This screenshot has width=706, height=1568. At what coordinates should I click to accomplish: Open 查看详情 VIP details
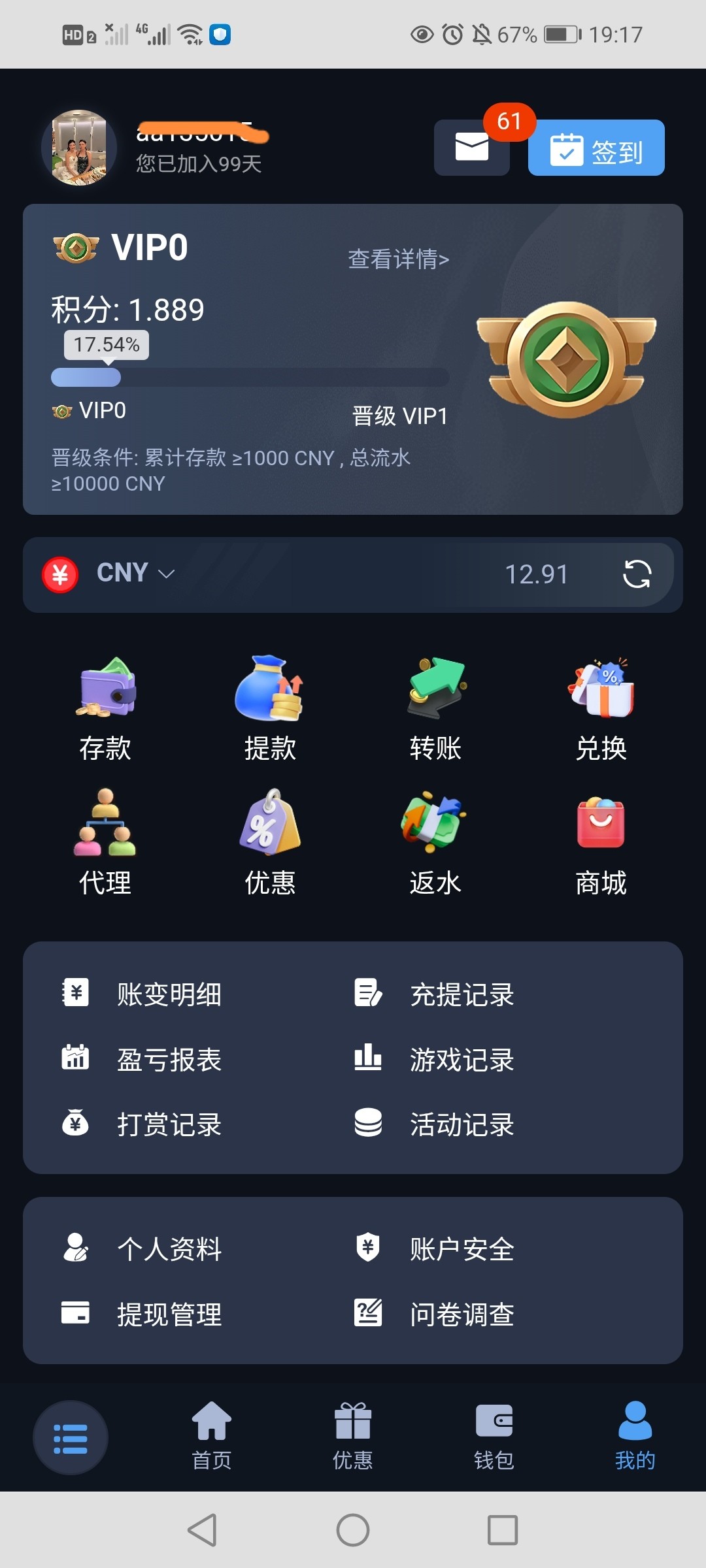(x=398, y=259)
